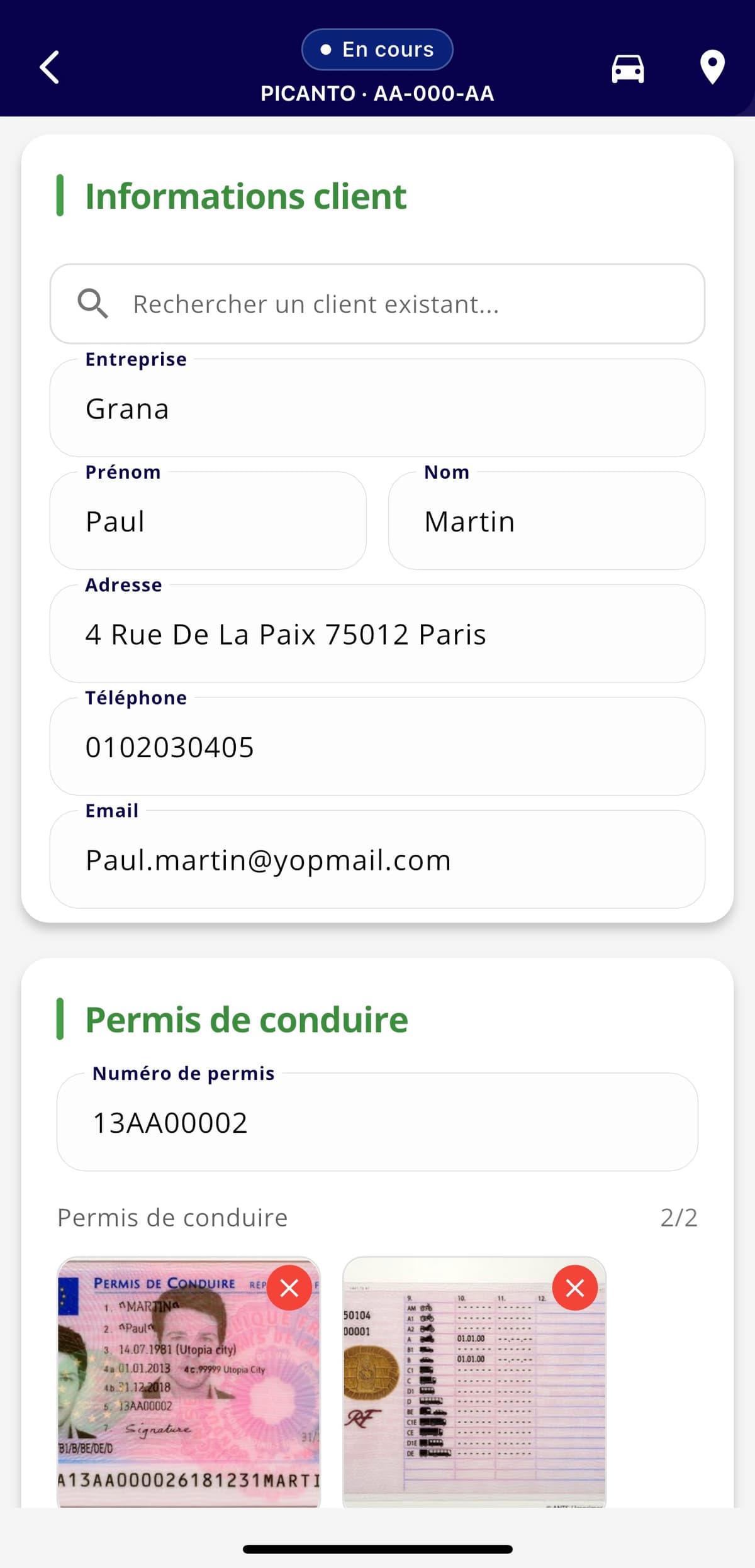
Task: Tap the Adresse field with Rue De La Paix
Action: [377, 633]
